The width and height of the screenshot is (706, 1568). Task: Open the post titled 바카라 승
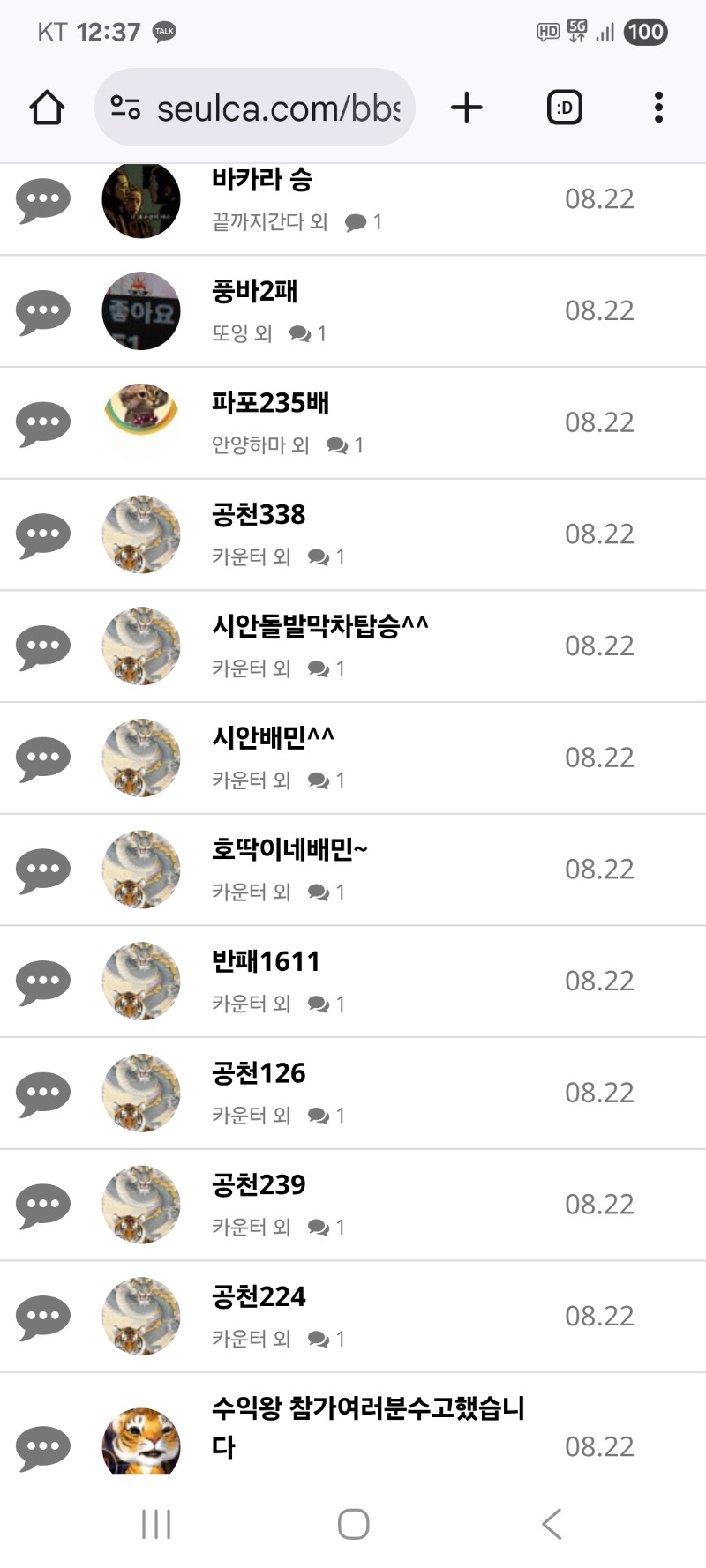tap(262, 180)
